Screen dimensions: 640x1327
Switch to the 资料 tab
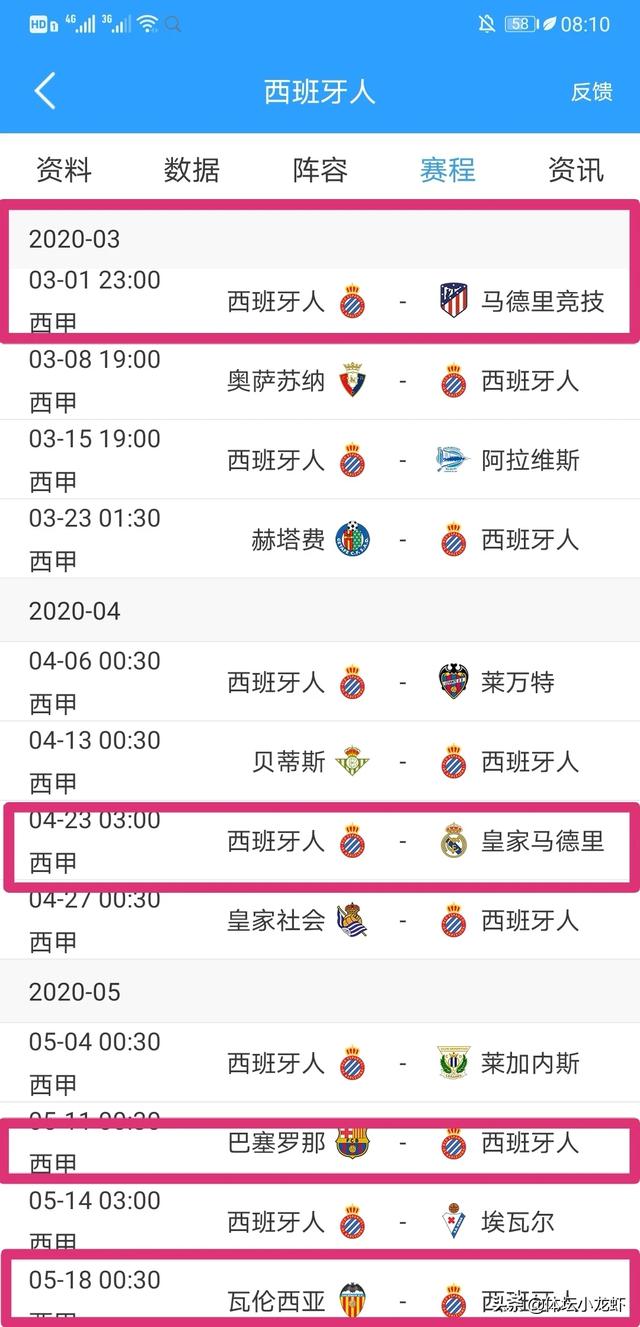64,170
